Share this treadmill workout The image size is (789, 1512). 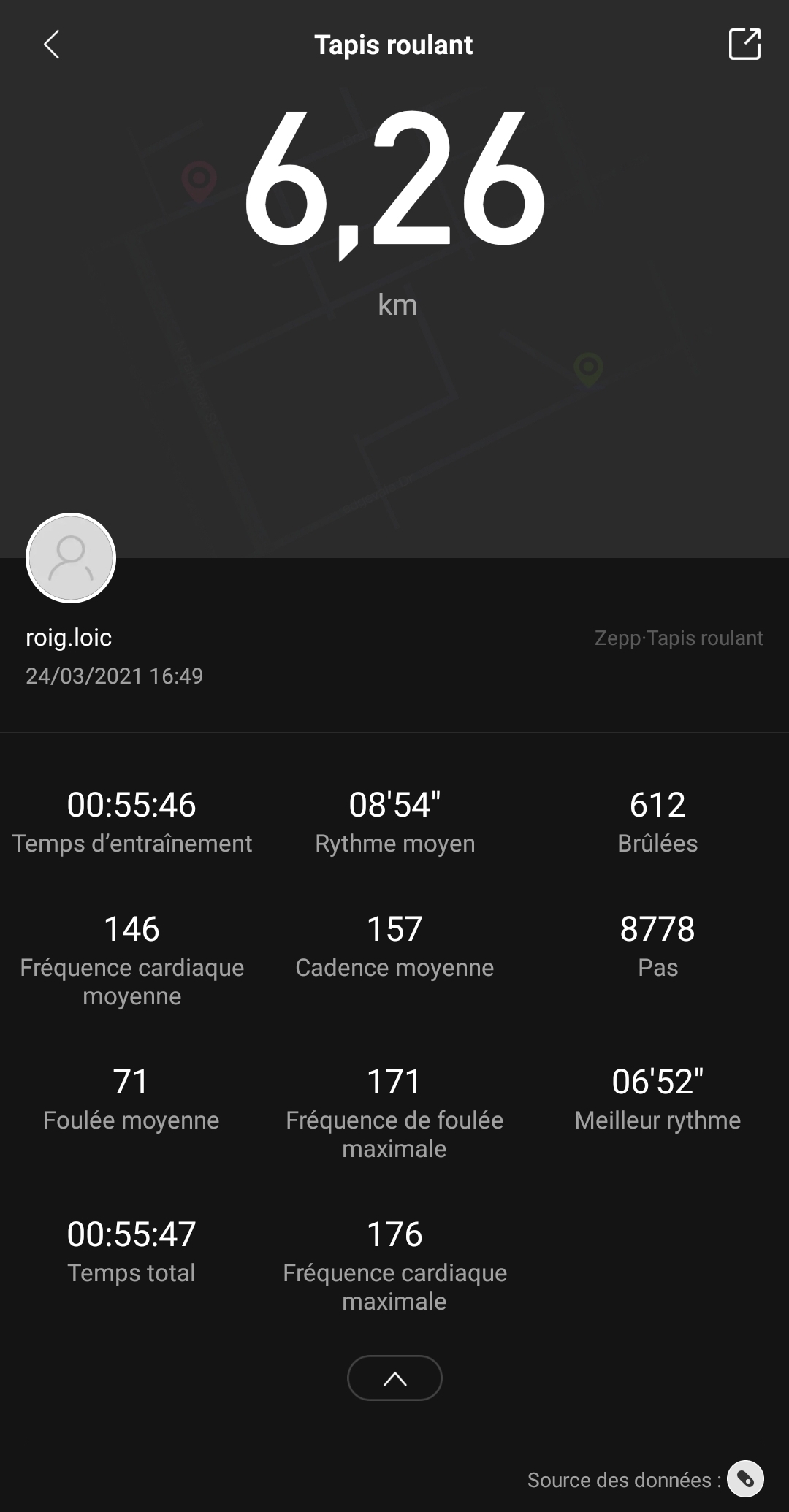coord(744,45)
